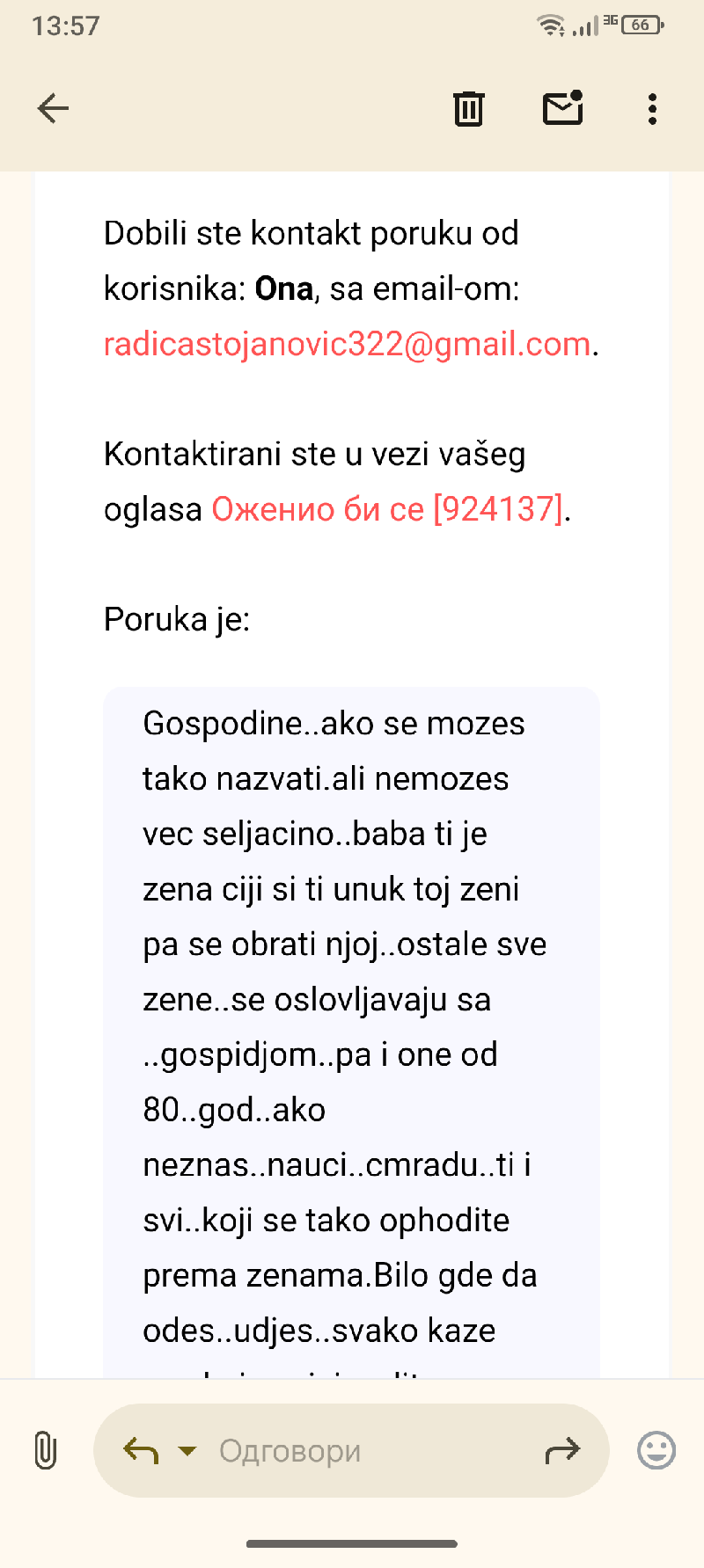Screen dimensions: 704x1568
Task: Go back to the inbox
Action: [53, 108]
